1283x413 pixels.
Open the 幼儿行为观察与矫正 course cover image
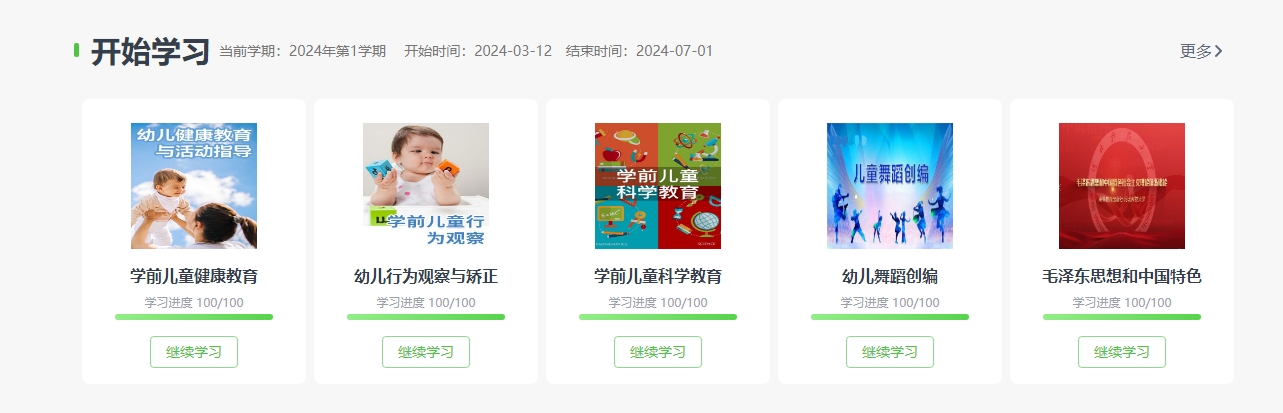coord(426,186)
